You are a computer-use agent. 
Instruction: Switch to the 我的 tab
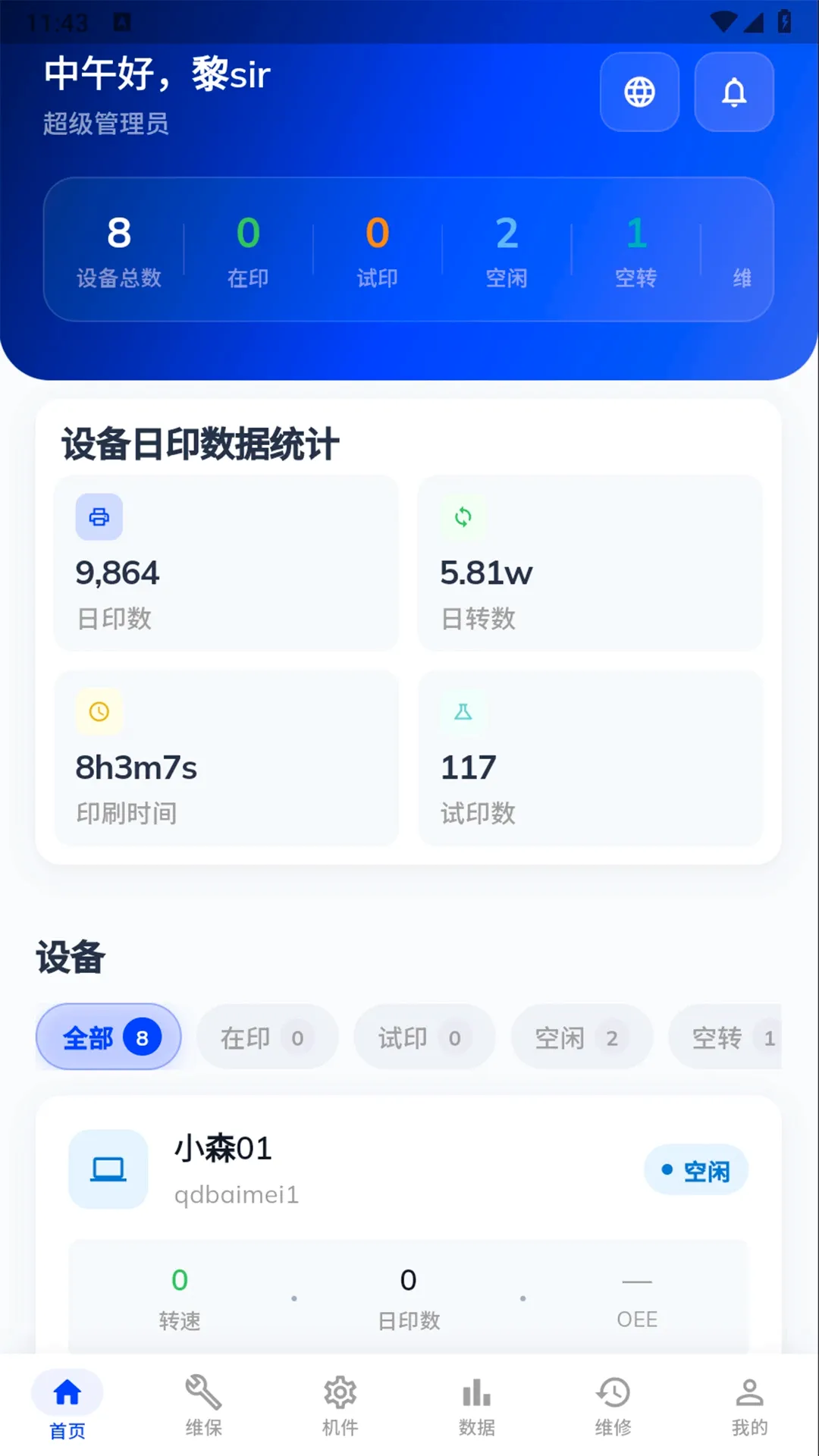(x=750, y=1406)
